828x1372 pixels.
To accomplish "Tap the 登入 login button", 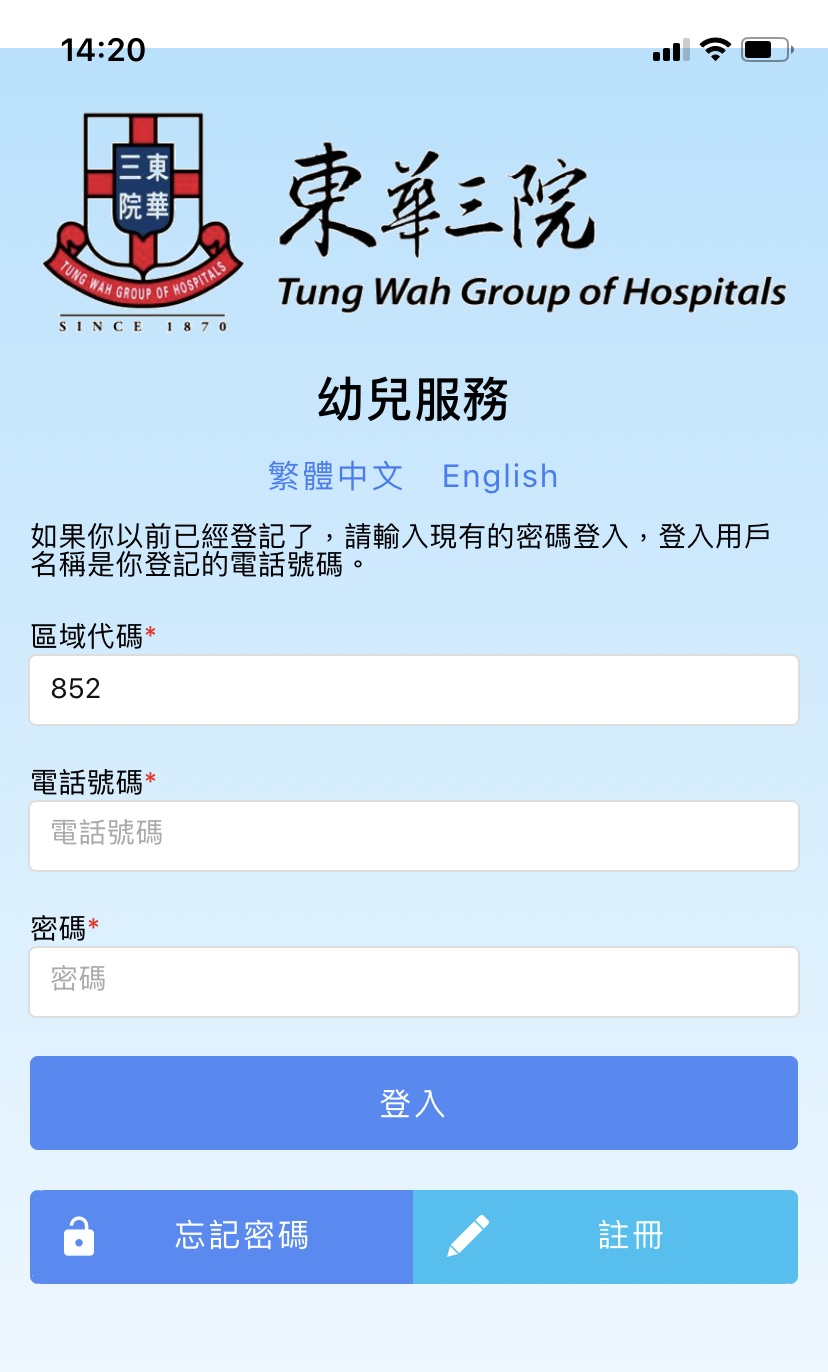I will pos(414,1103).
